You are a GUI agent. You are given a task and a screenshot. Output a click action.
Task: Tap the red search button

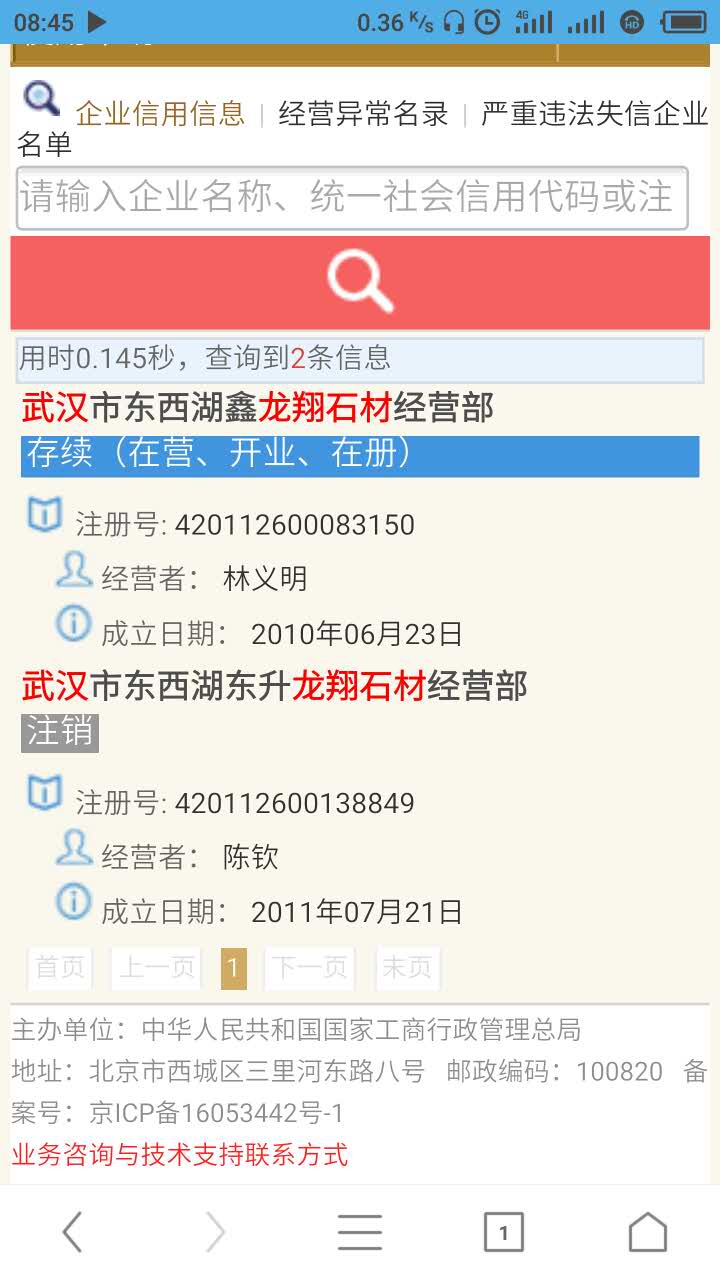[360, 283]
